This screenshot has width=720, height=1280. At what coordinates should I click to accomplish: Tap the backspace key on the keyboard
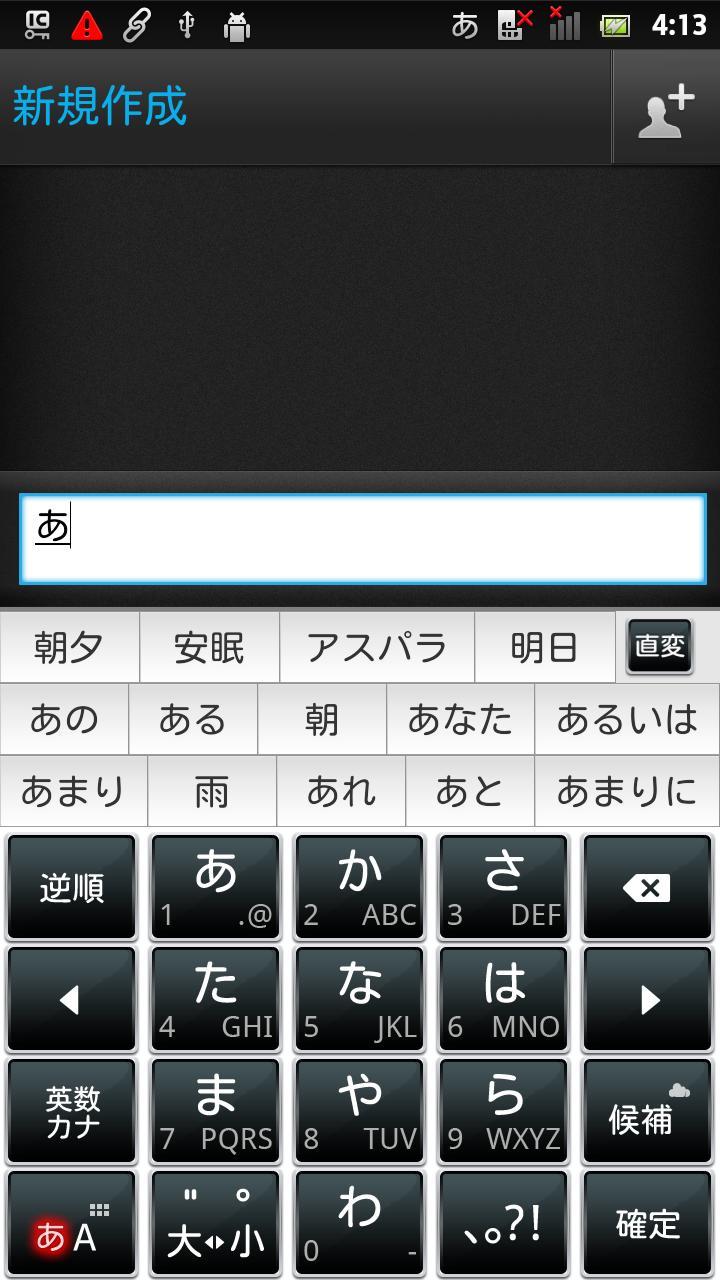tap(647, 886)
